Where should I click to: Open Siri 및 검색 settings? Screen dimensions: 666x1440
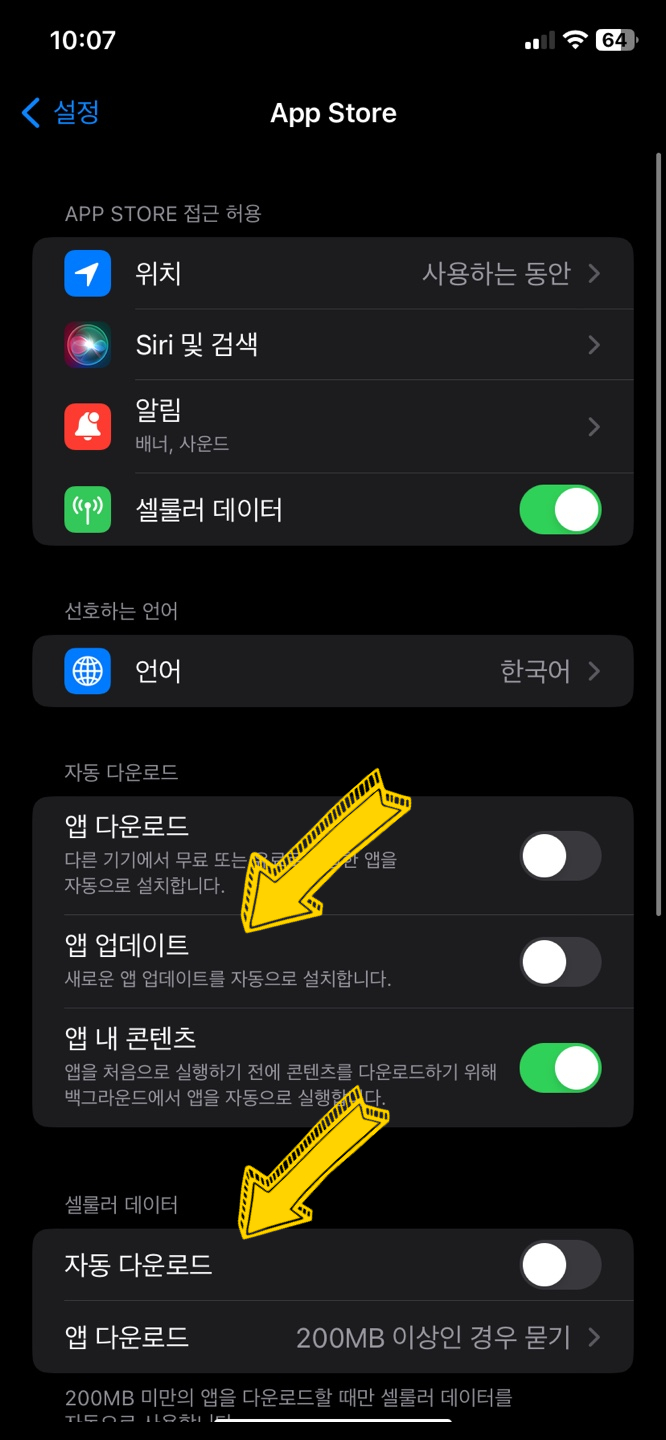coord(333,345)
